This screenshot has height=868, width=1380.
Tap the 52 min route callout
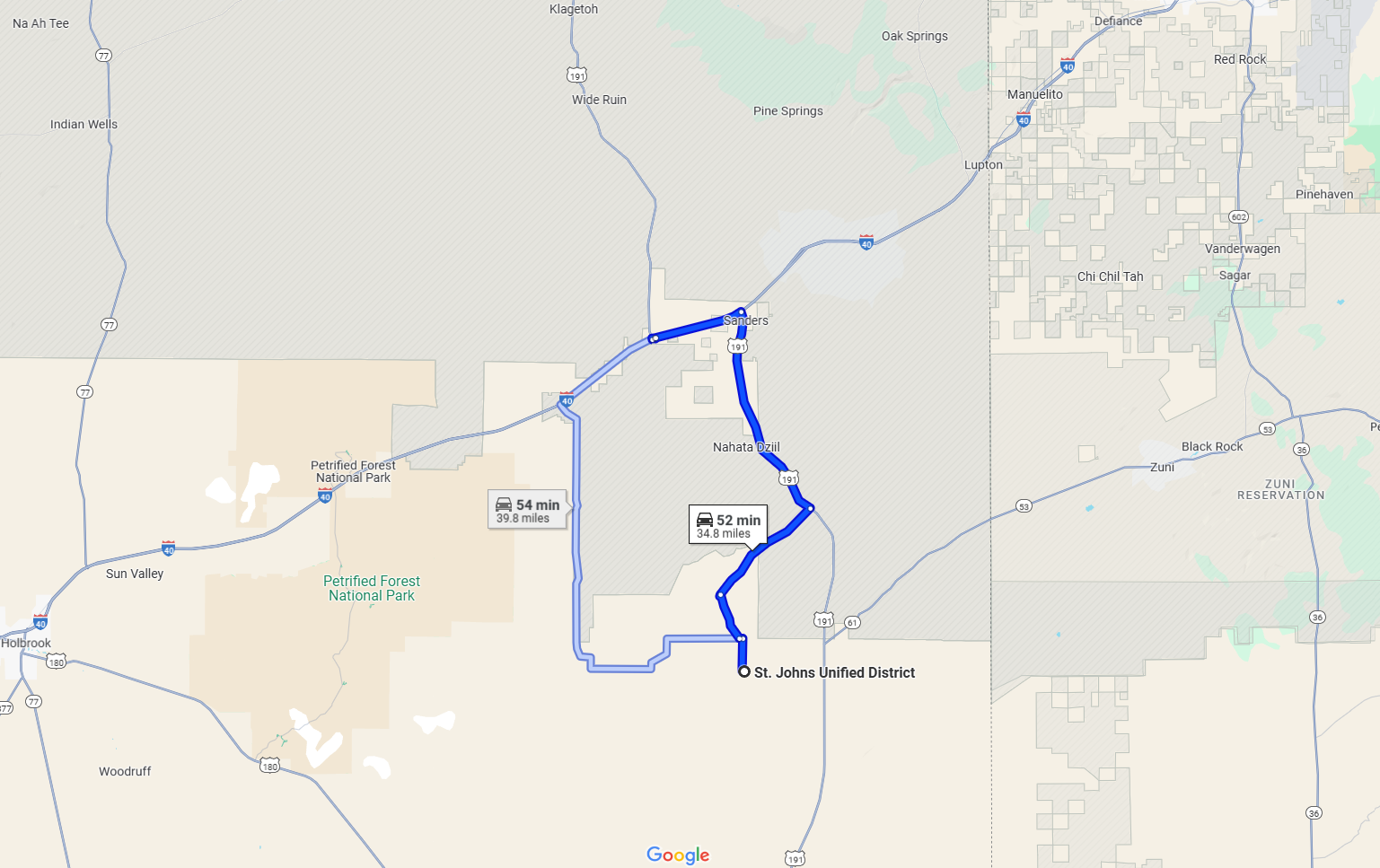click(728, 525)
